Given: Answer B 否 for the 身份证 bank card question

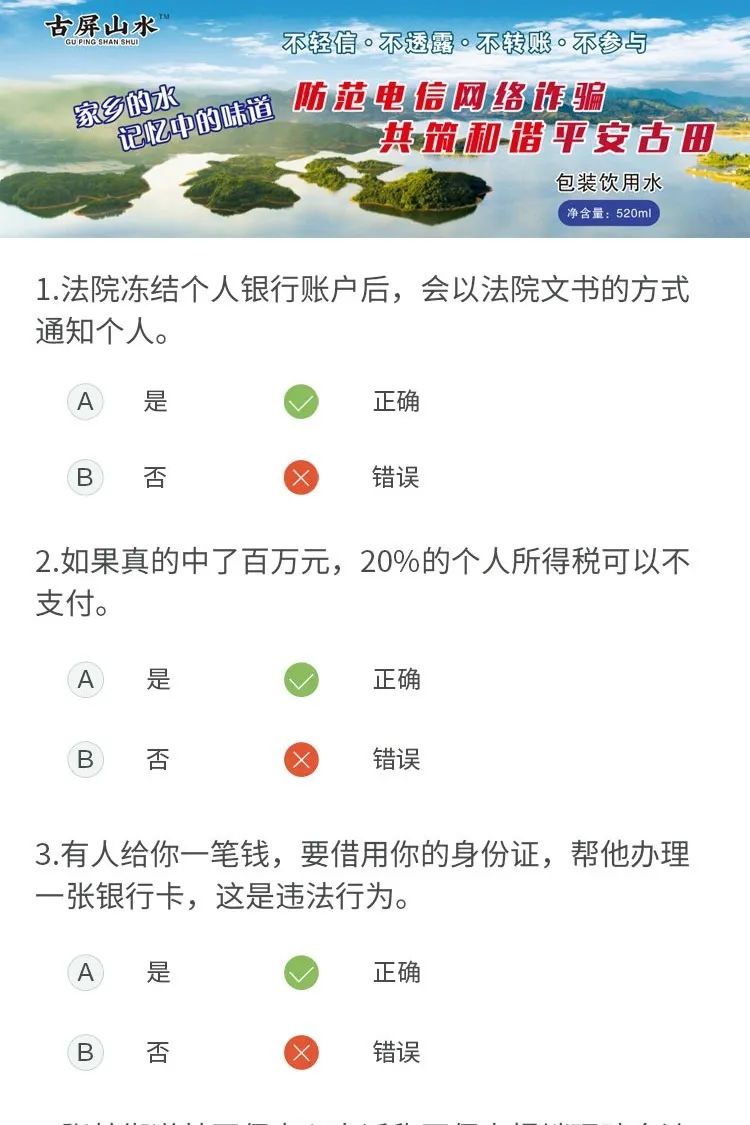Looking at the screenshot, I should click(85, 1052).
